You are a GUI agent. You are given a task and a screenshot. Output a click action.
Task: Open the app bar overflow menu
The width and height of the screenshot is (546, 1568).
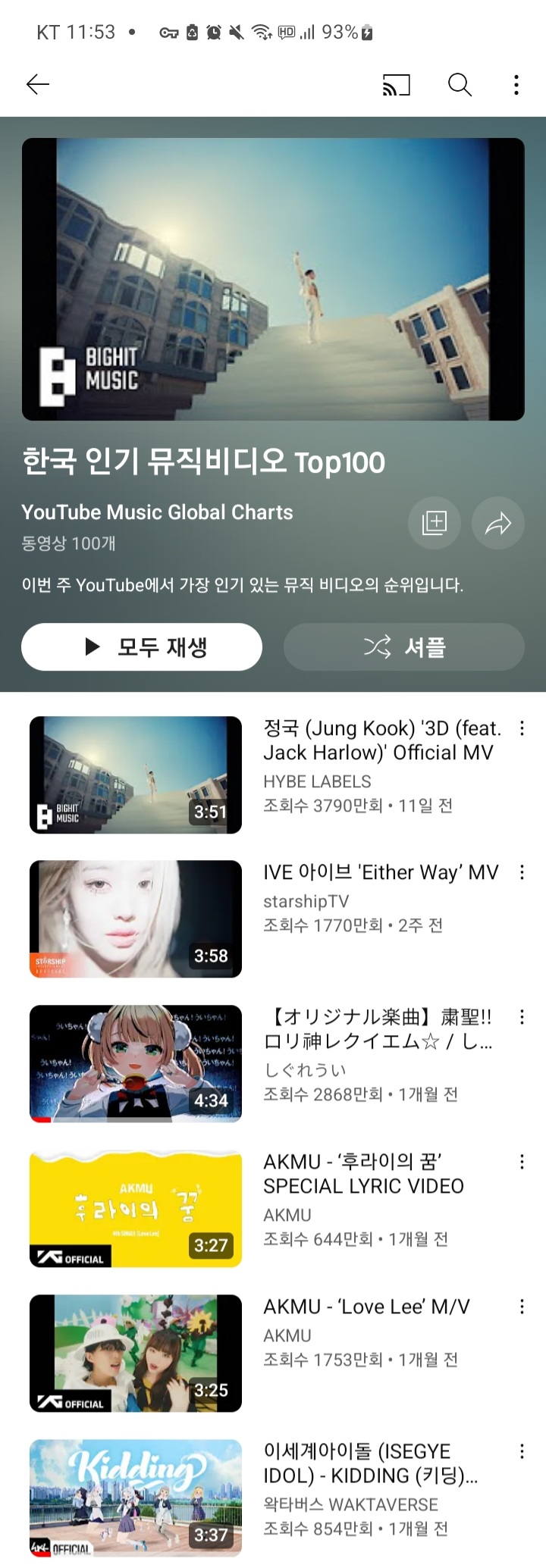516,85
